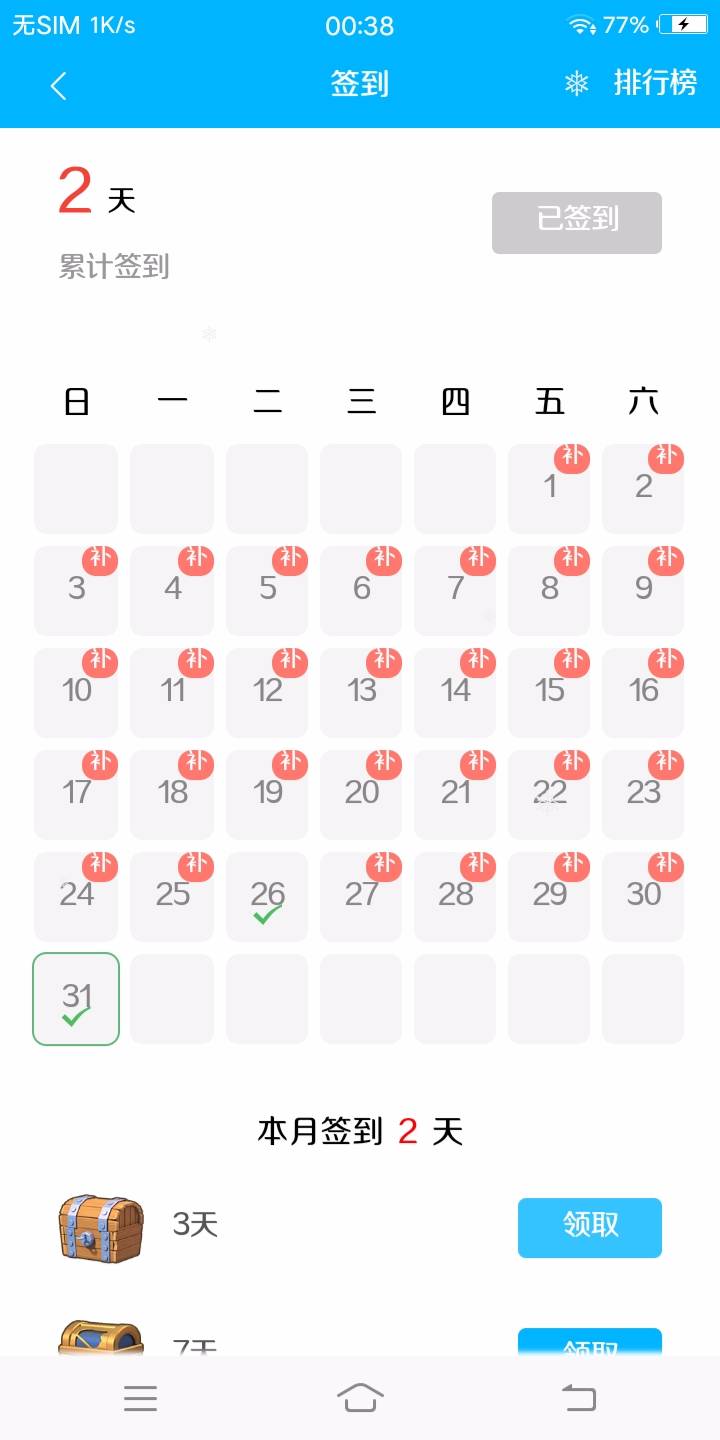Select checked-in day 26
The height and width of the screenshot is (1440, 720).
(x=267, y=897)
